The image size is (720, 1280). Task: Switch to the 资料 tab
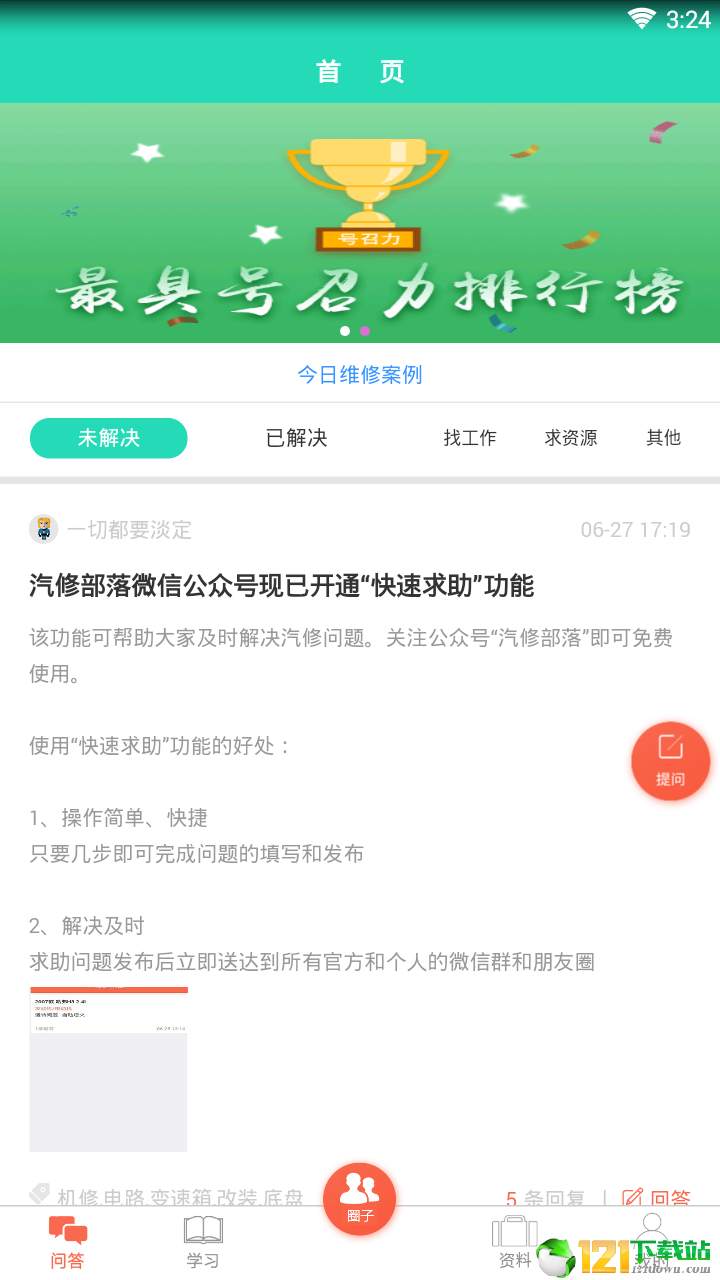pyautogui.click(x=515, y=1242)
